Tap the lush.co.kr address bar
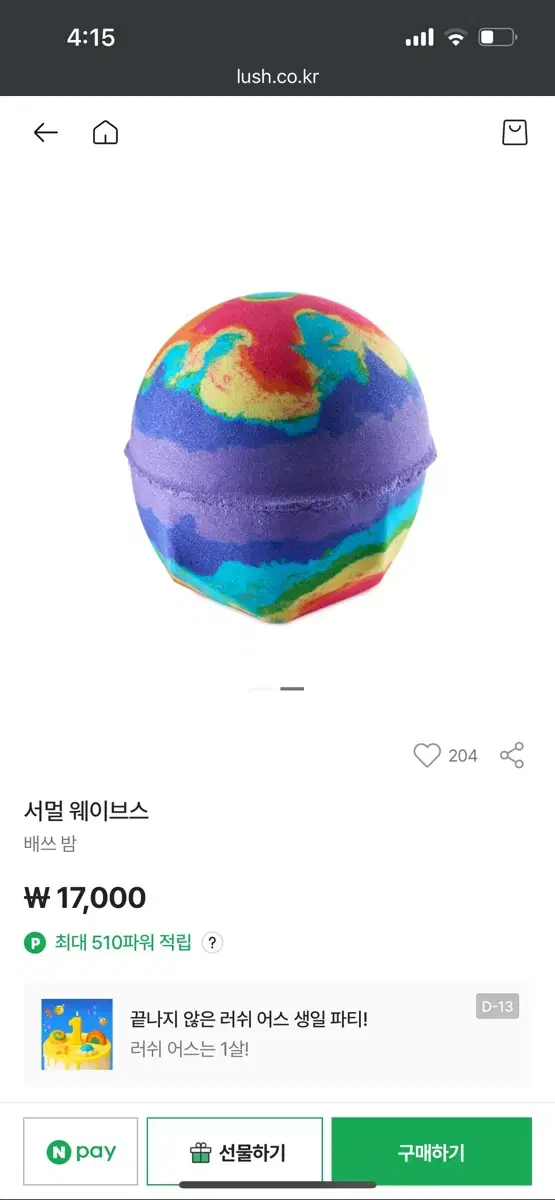The image size is (555, 1200). coord(278,76)
